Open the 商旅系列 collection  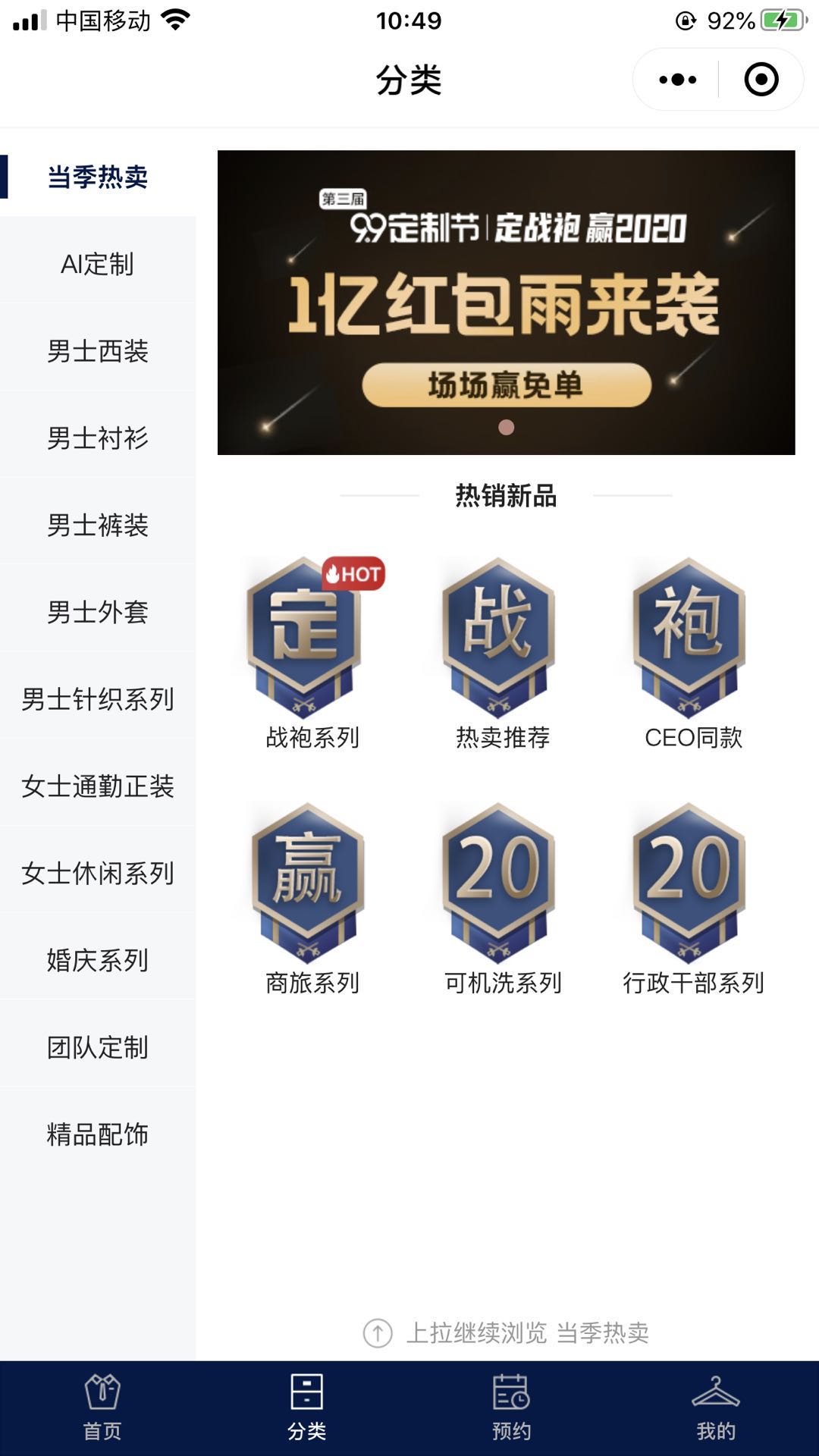pos(311,899)
